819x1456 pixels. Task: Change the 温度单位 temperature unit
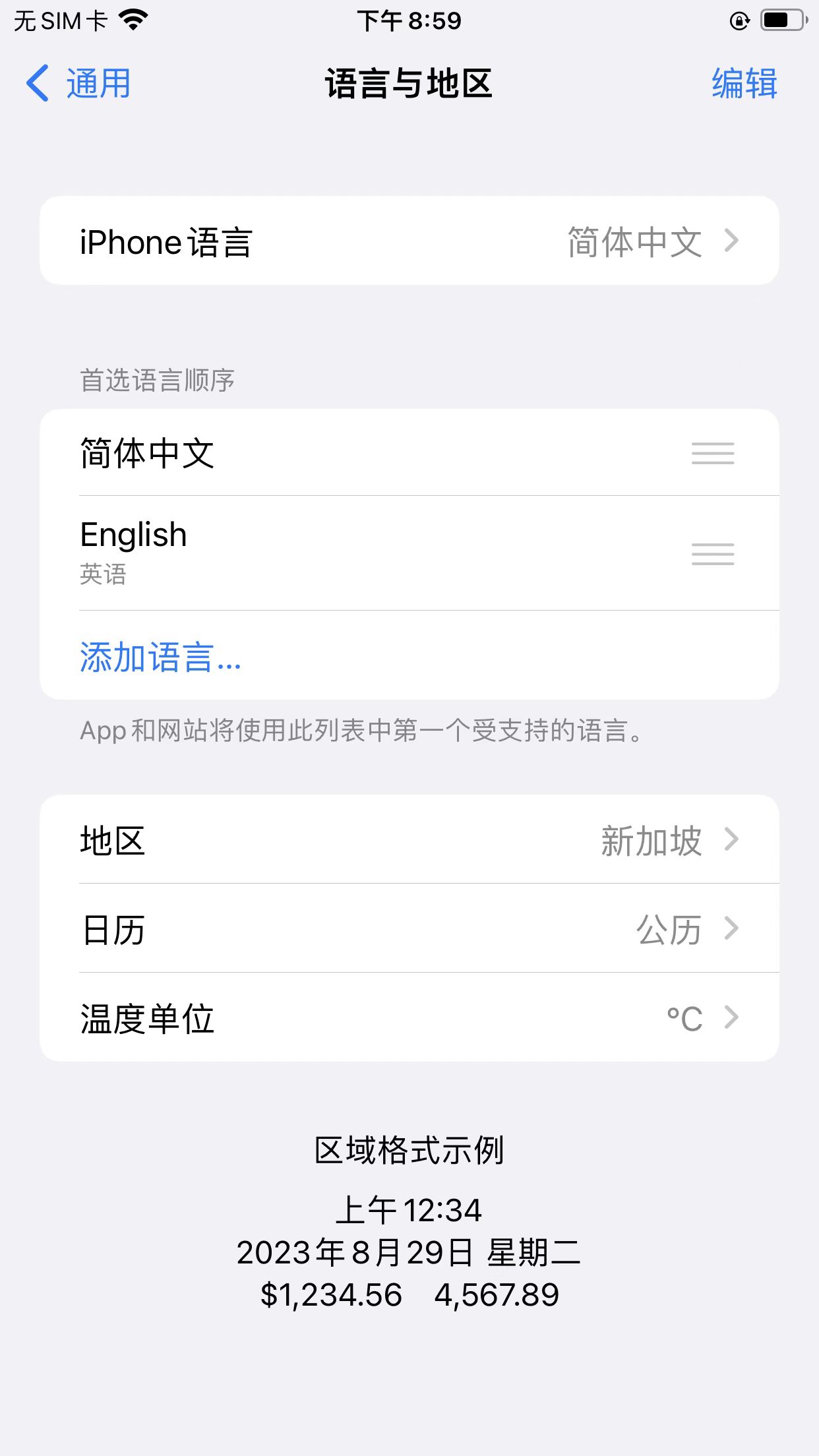tap(409, 1017)
